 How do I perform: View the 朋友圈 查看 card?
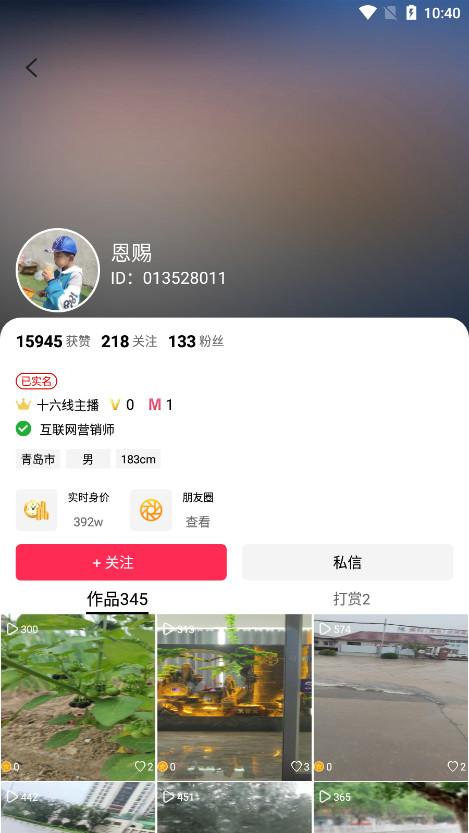[x=174, y=510]
